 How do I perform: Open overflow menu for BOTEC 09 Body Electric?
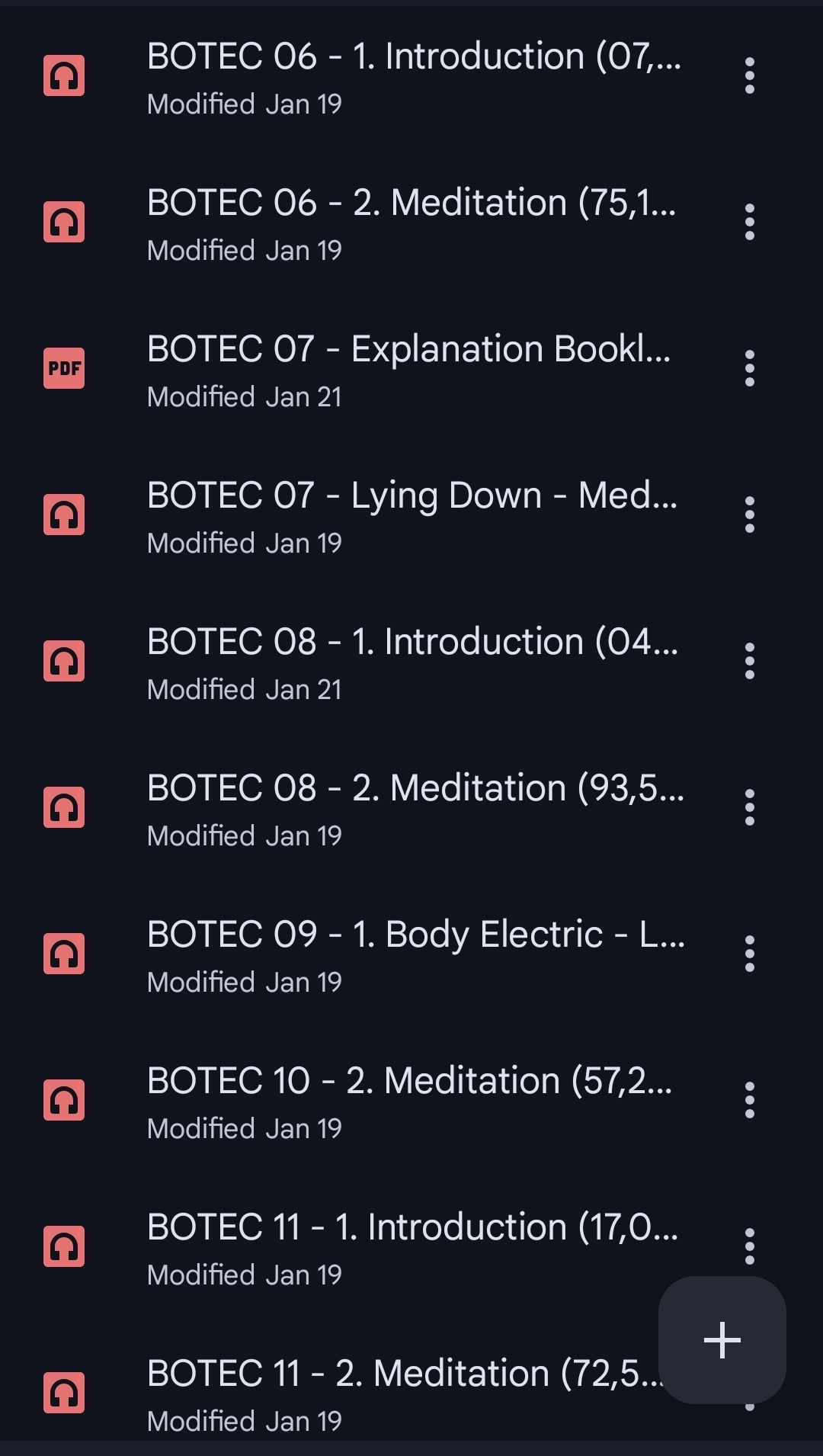coord(750,954)
